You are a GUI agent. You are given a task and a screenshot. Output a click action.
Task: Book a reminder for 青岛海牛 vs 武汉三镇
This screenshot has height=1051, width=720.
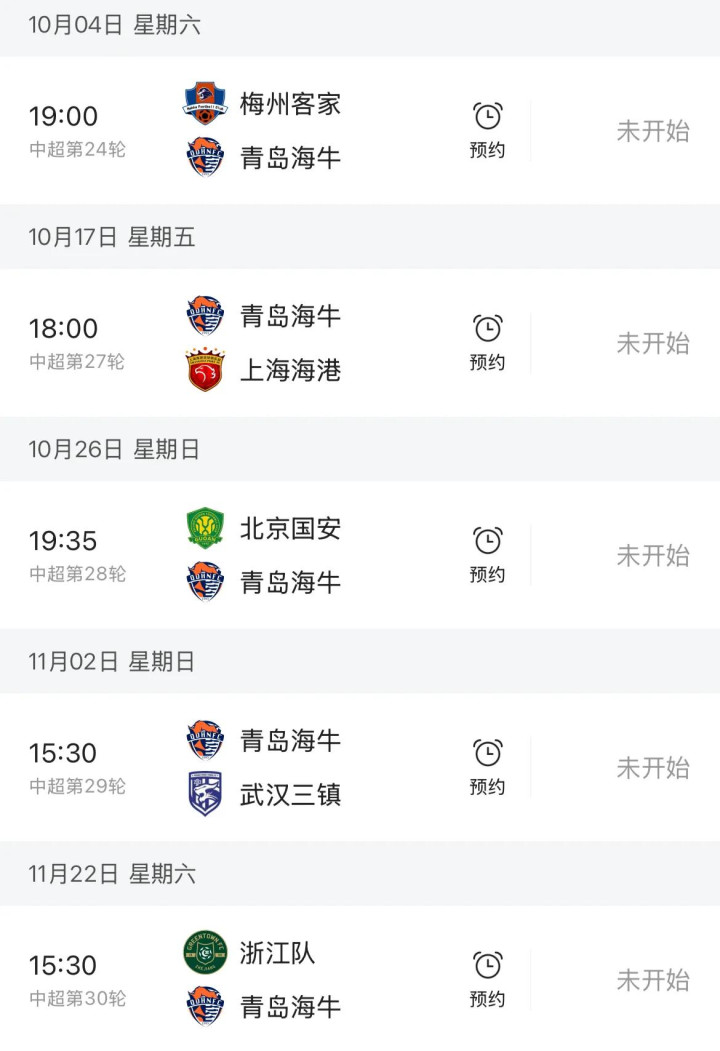point(487,767)
